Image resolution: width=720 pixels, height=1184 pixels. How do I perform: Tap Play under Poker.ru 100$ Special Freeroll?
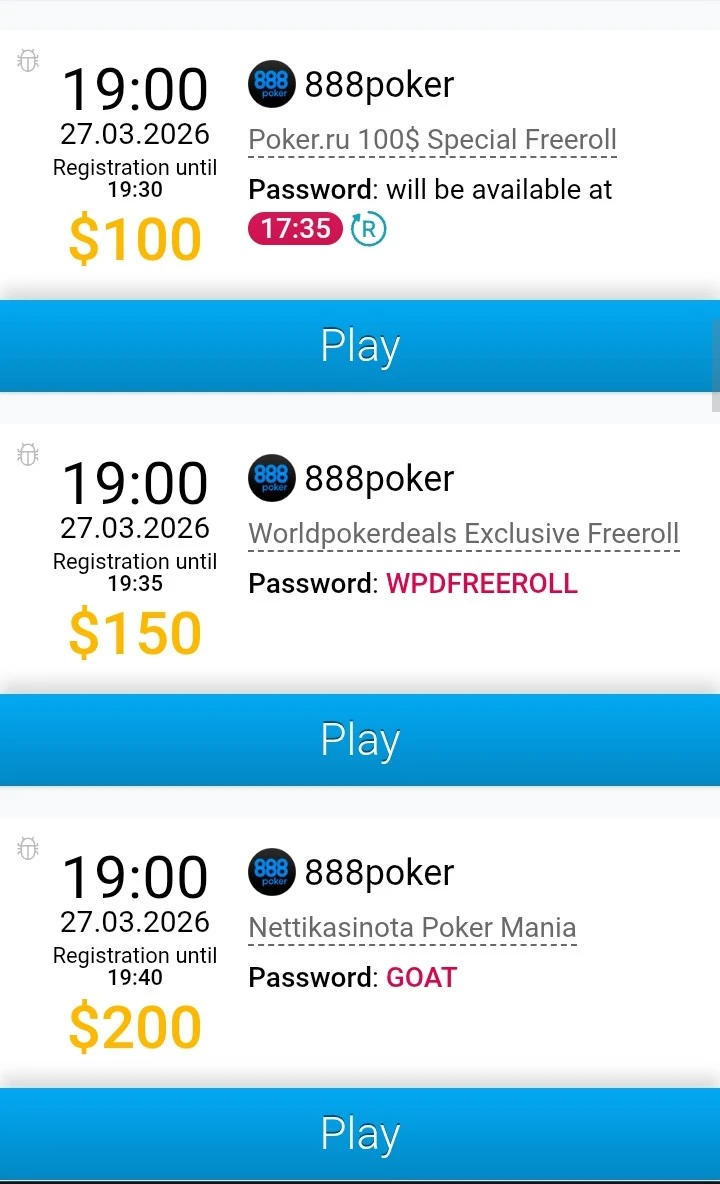[360, 346]
